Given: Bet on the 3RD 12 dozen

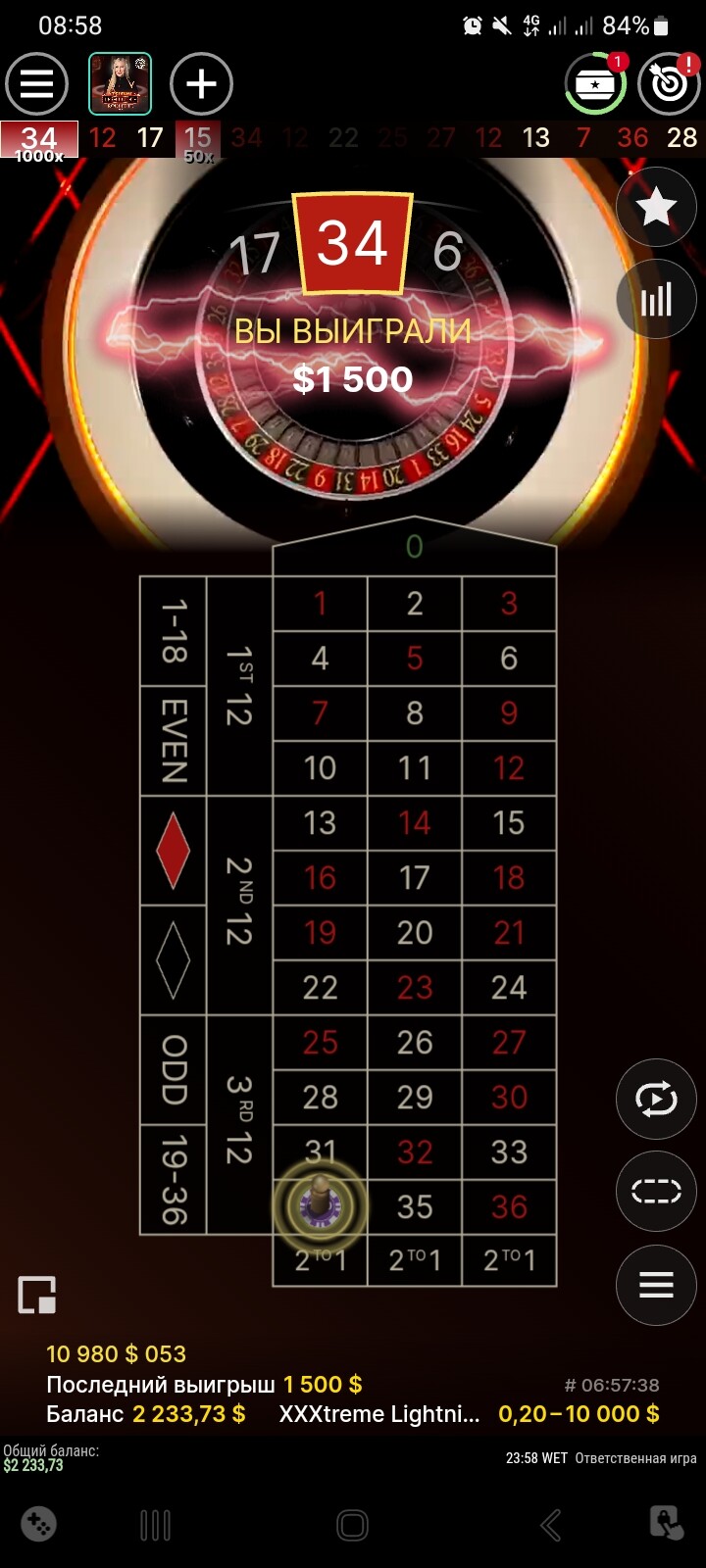Looking at the screenshot, I should coord(239,1125).
